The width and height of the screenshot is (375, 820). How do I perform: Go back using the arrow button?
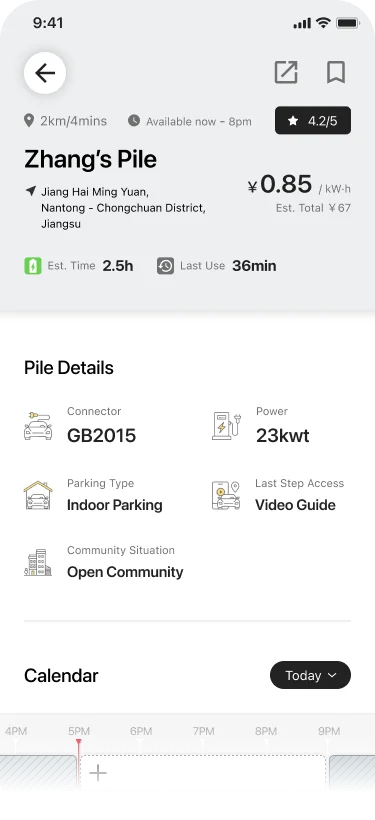pos(45,73)
